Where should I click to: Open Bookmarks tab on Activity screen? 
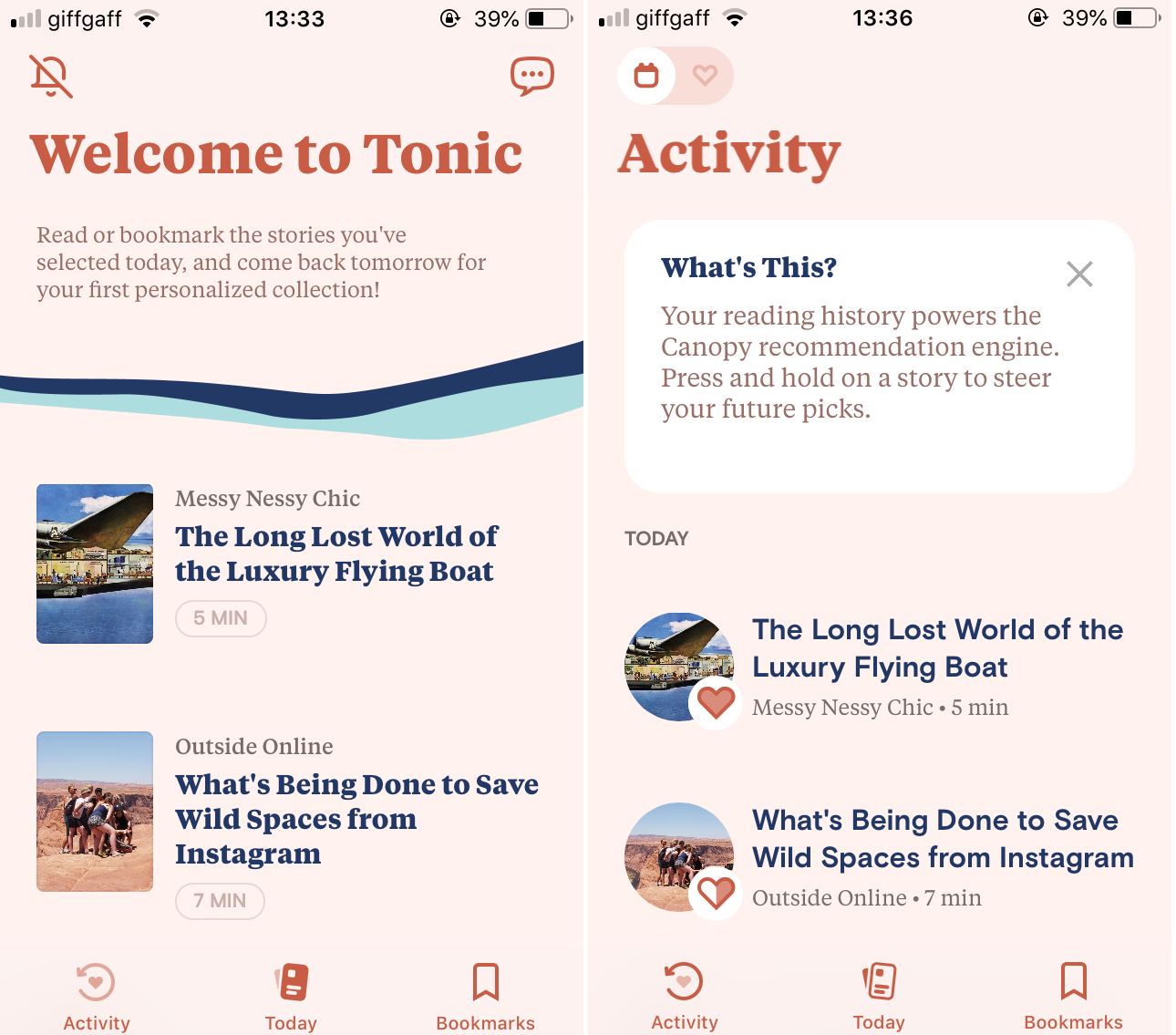tap(1073, 997)
